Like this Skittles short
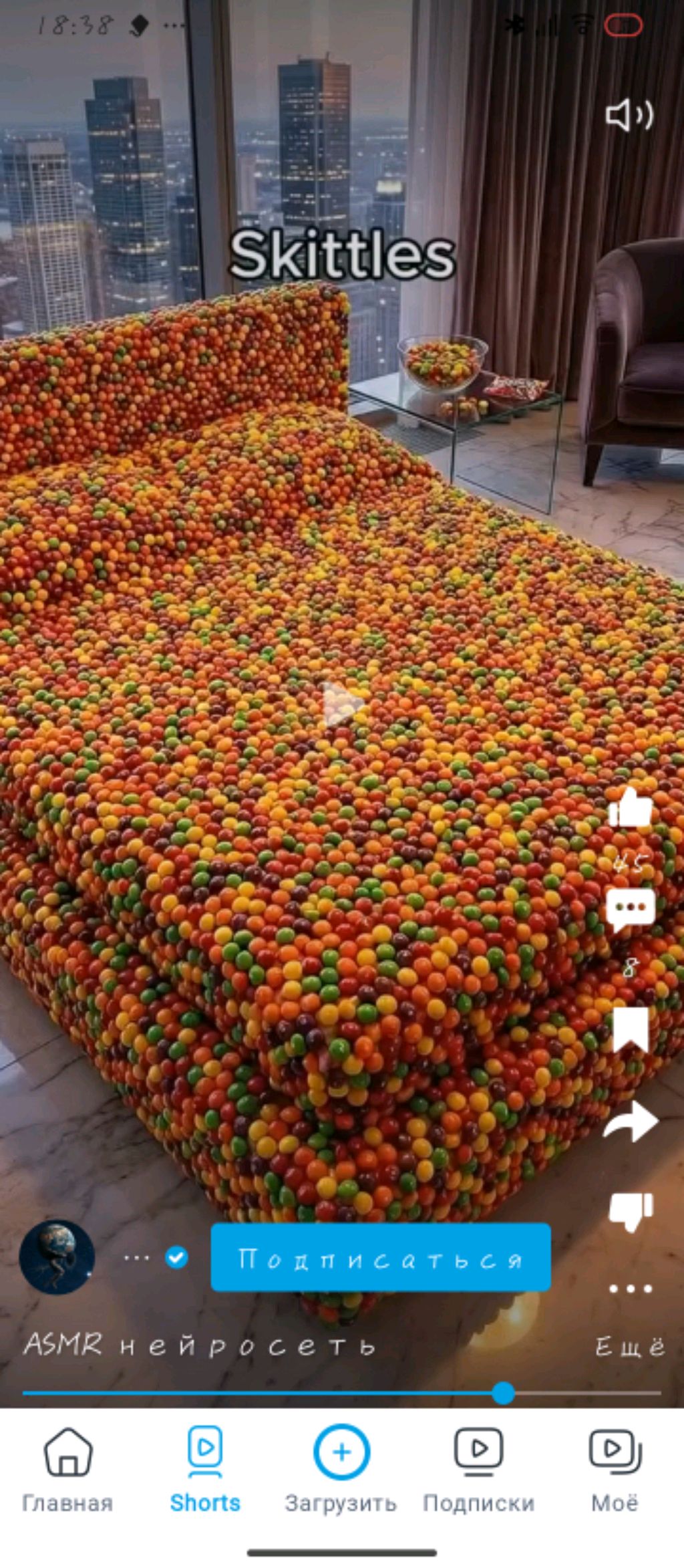 click(x=630, y=809)
